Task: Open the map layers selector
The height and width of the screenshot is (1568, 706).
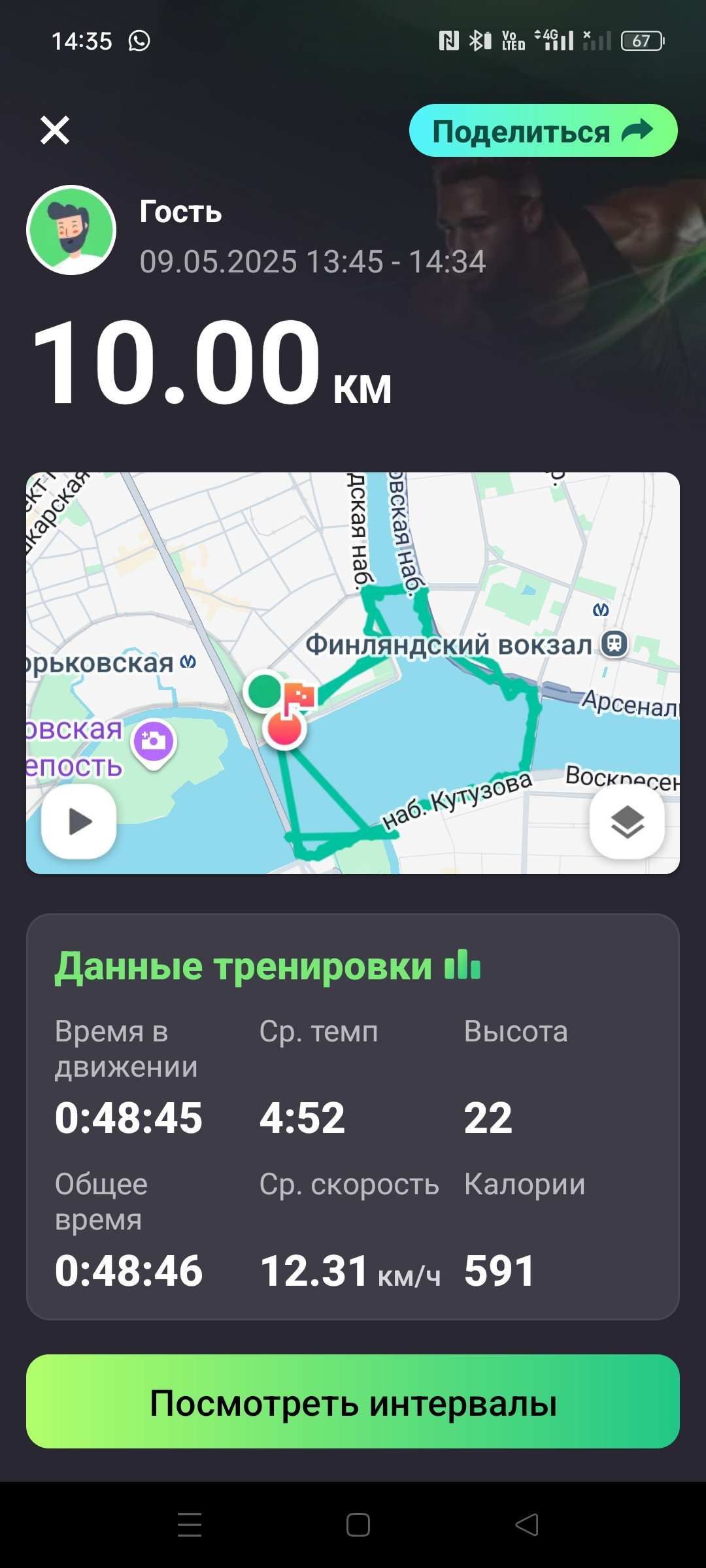Action: click(627, 821)
